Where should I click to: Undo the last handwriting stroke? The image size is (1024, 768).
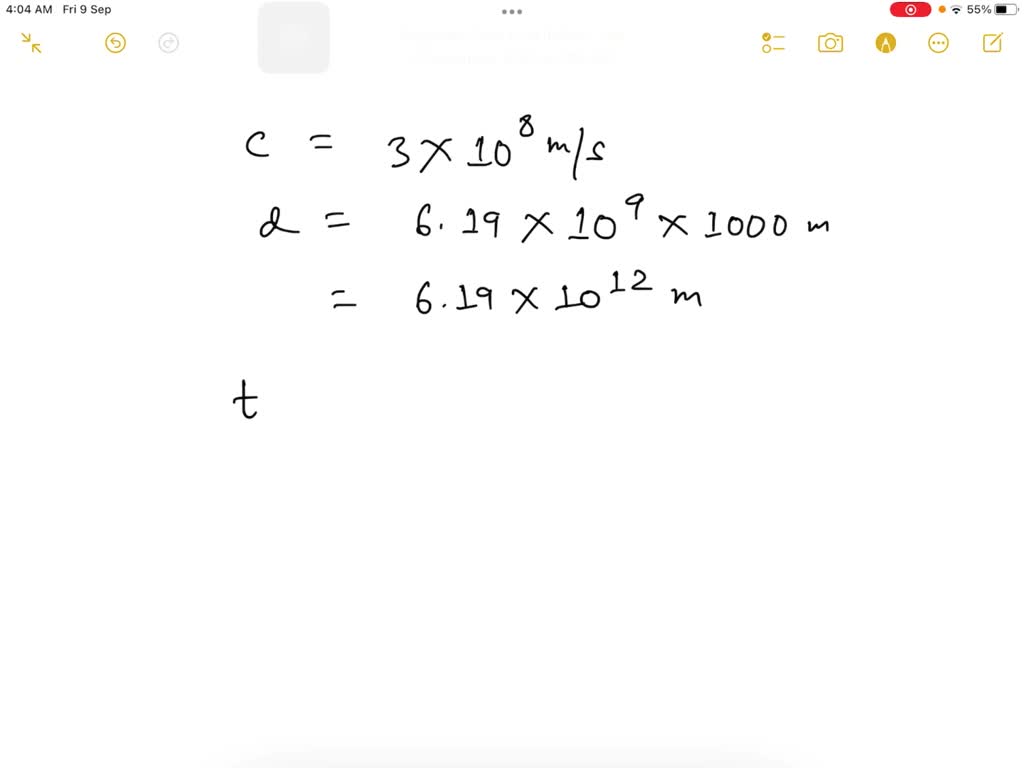(116, 43)
